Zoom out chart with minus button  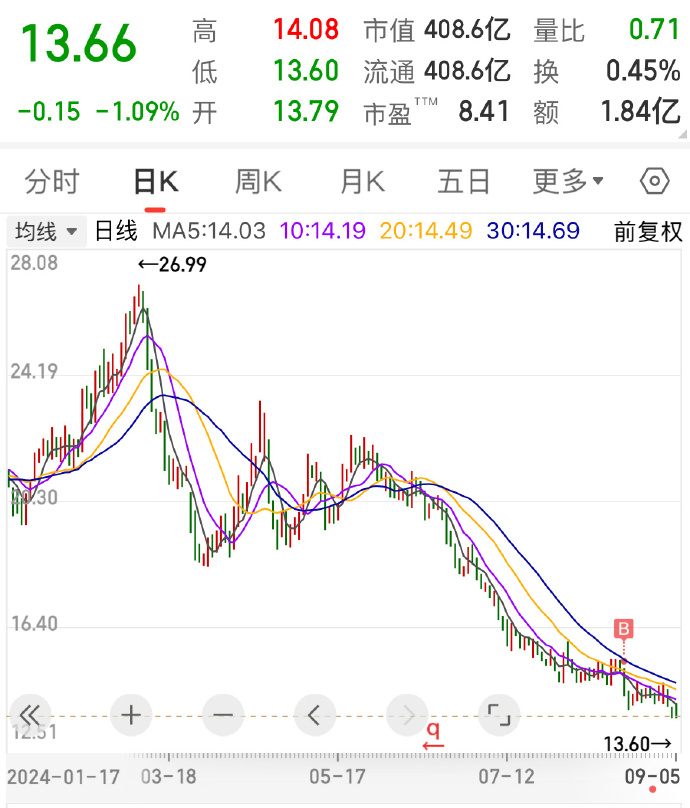(223, 715)
